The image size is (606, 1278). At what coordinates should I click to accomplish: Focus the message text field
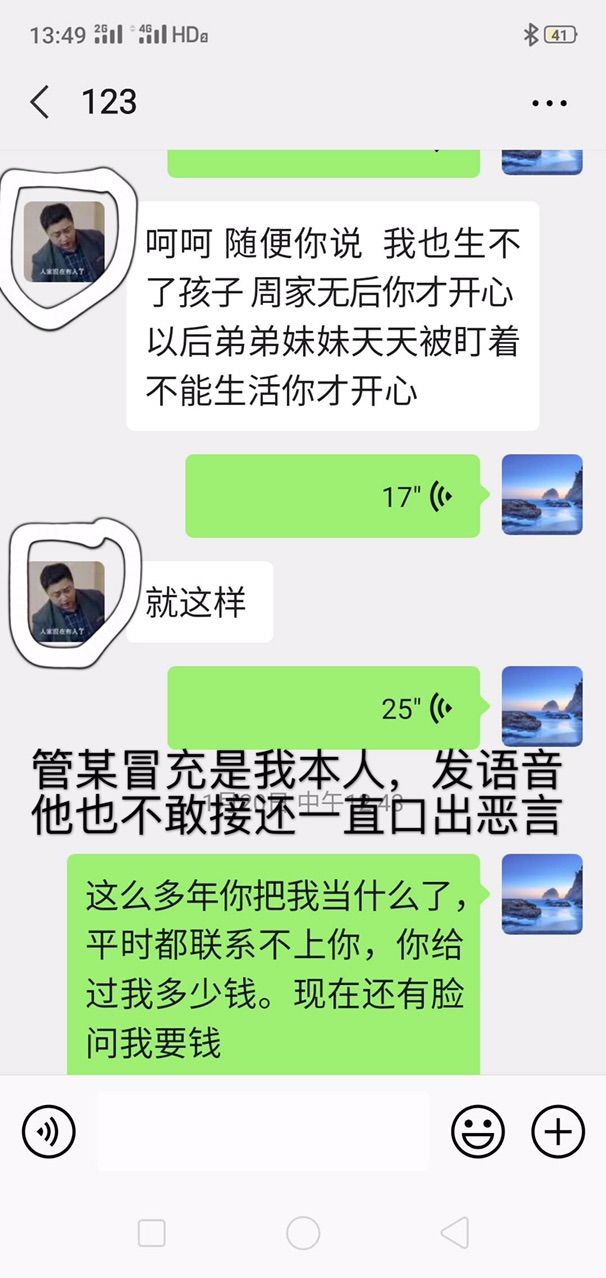(x=262, y=1132)
